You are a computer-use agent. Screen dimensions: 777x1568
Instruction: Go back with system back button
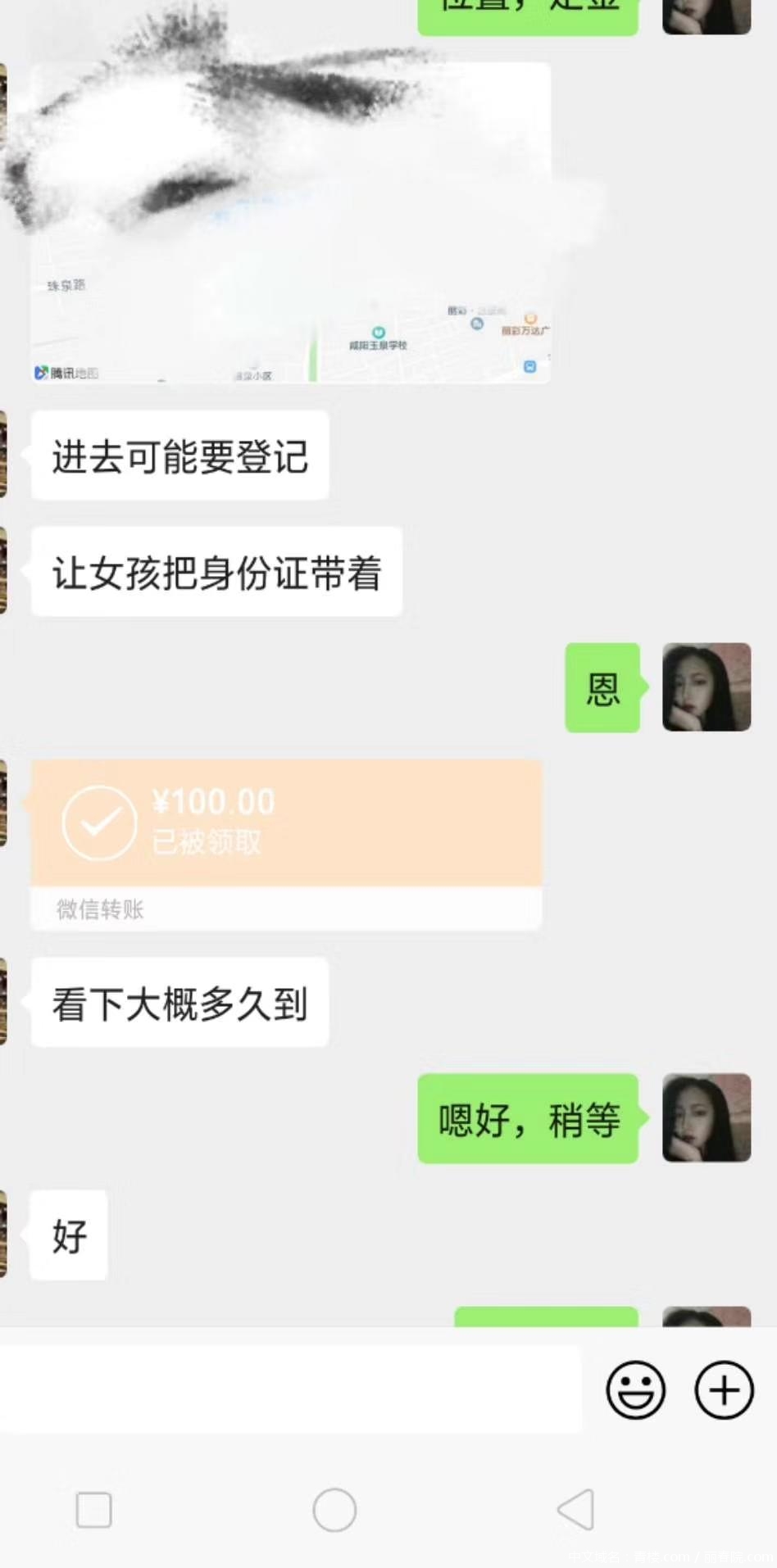(x=576, y=1510)
